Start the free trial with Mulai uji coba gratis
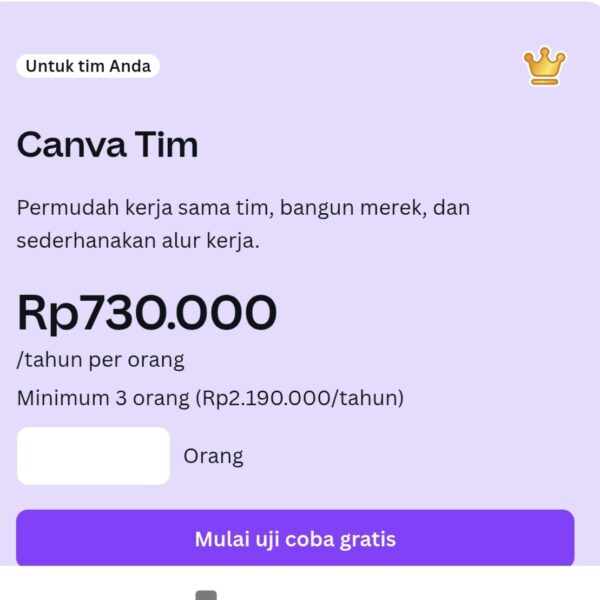600x600 pixels. tap(295, 539)
